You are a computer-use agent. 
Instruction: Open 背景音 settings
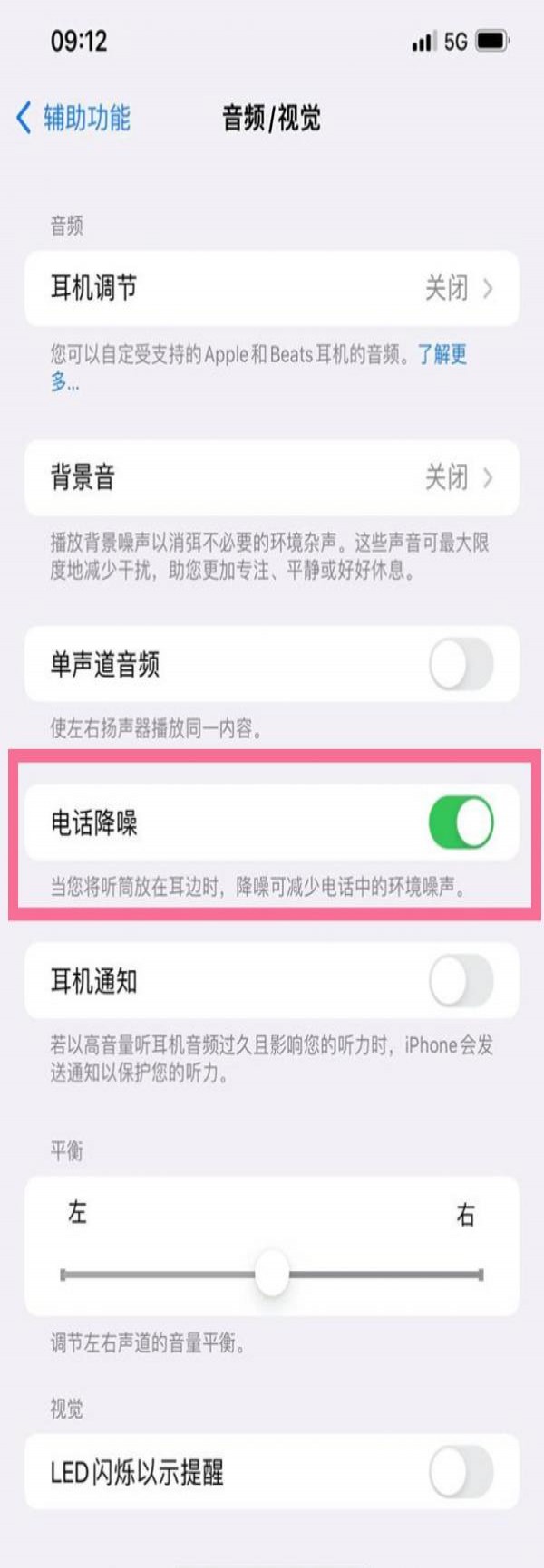coord(271,477)
